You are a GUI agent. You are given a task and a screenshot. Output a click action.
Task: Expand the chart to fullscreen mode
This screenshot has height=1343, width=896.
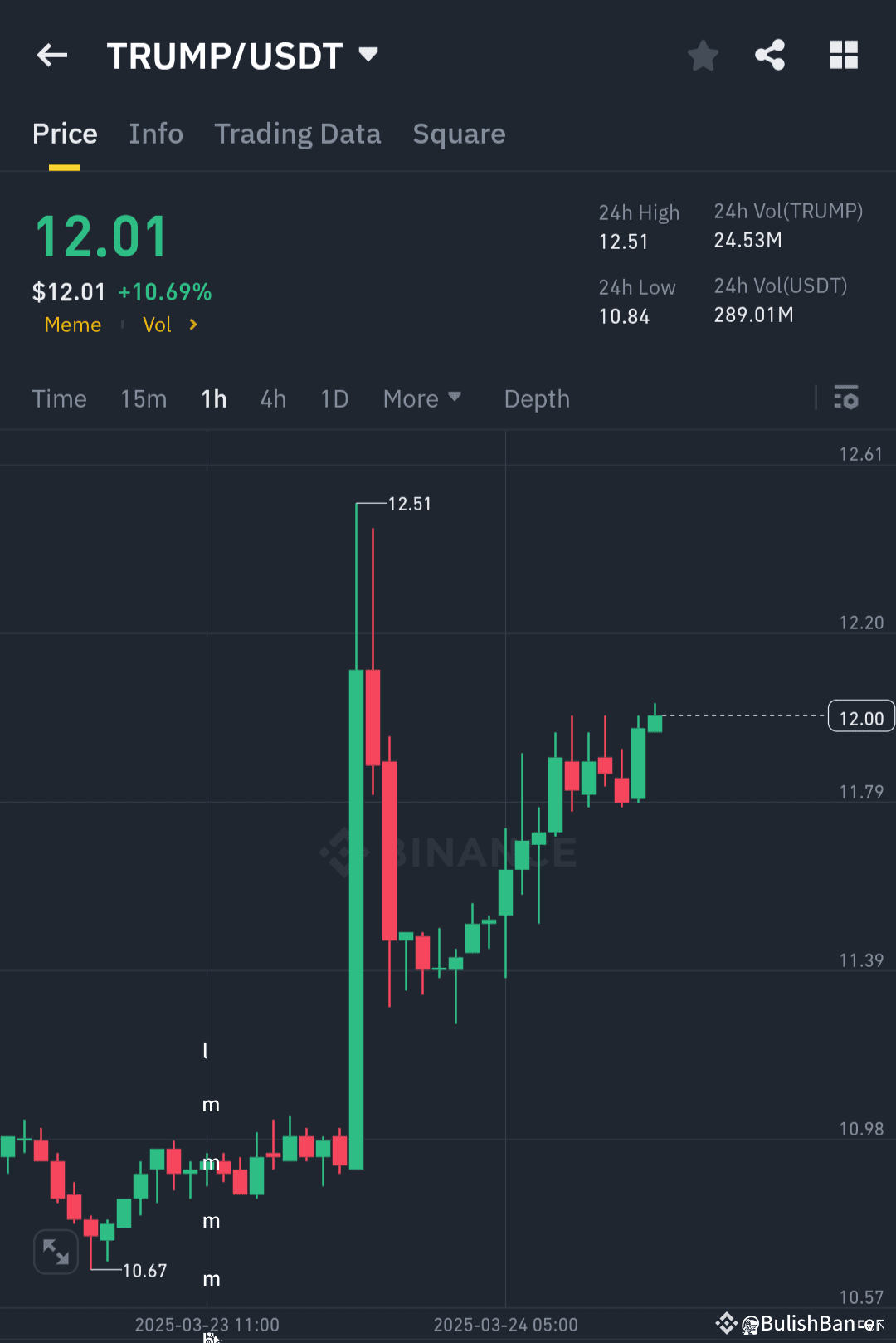coord(56,1251)
